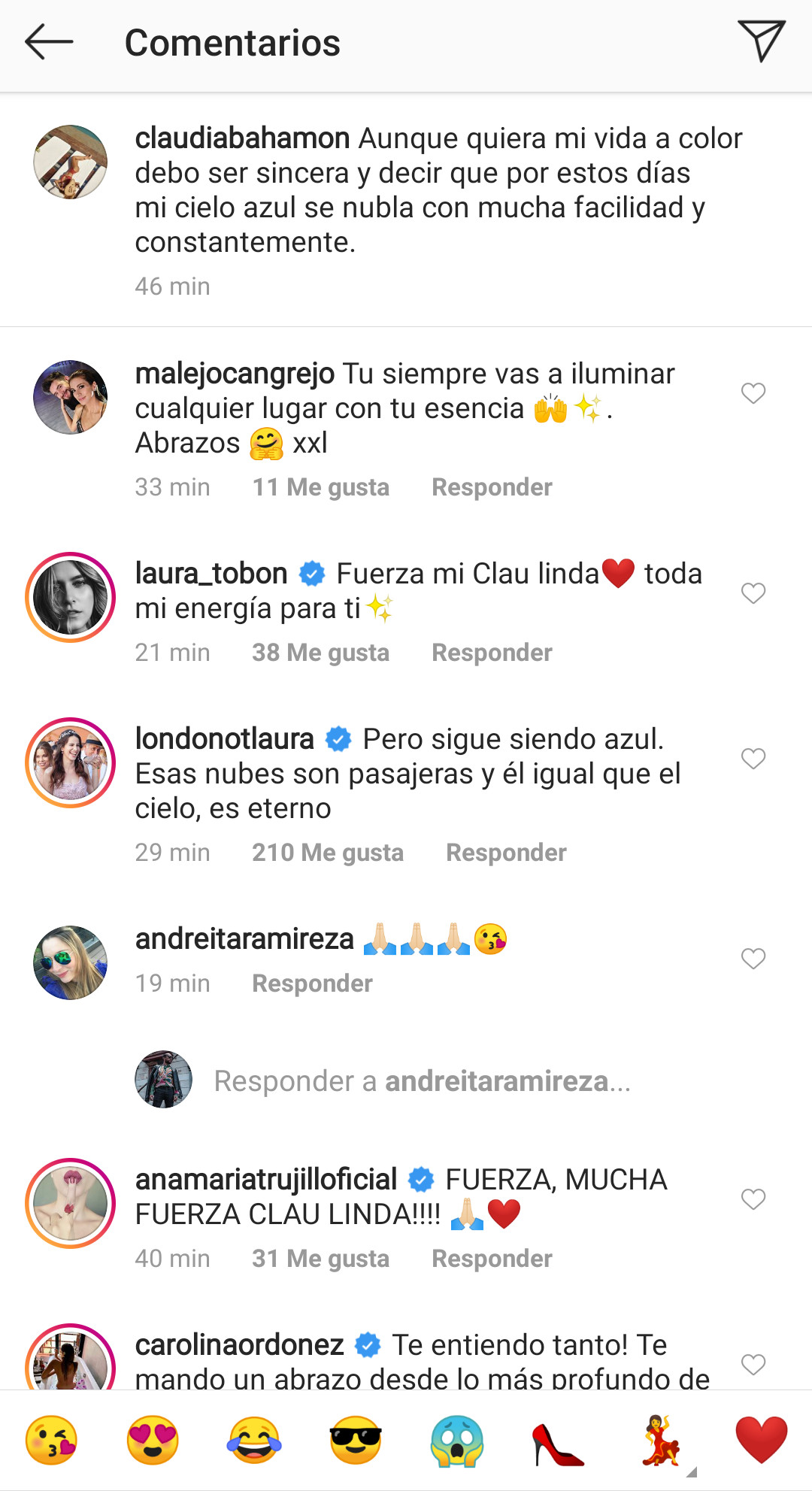Go back from Comentarios screen
This screenshot has height=1491, width=812.
point(49,42)
